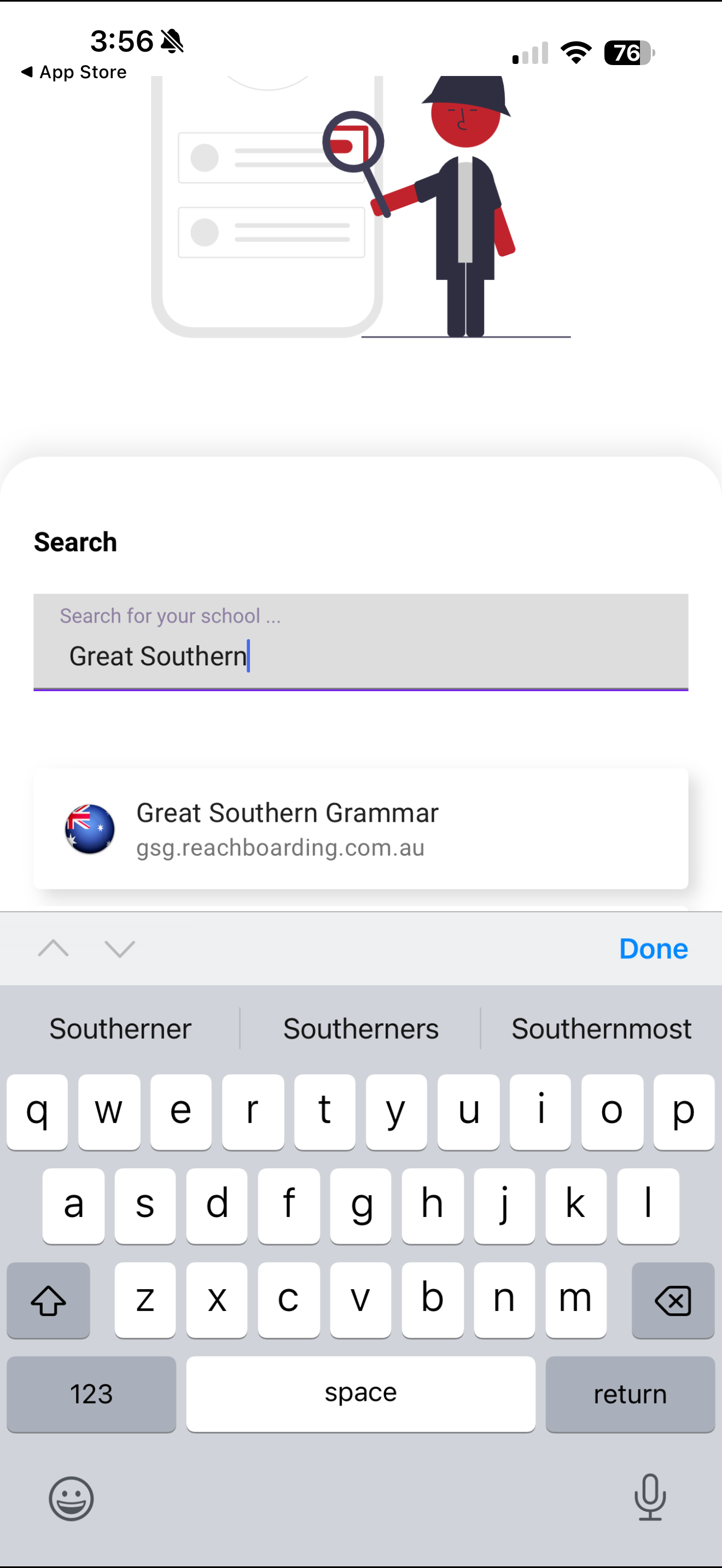
Task: Move to the previous field with up arrow
Action: tap(54, 949)
